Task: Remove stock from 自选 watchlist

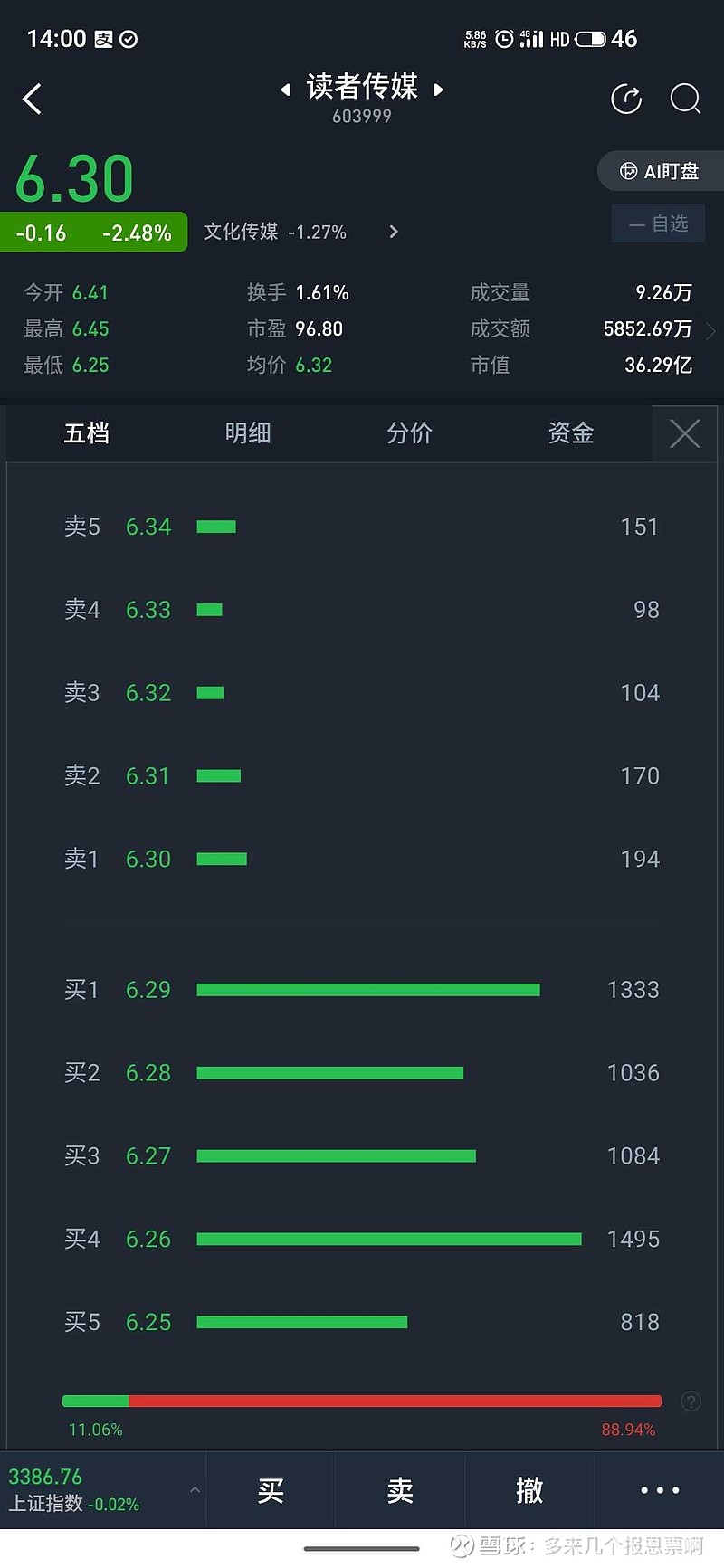Action: click(658, 223)
